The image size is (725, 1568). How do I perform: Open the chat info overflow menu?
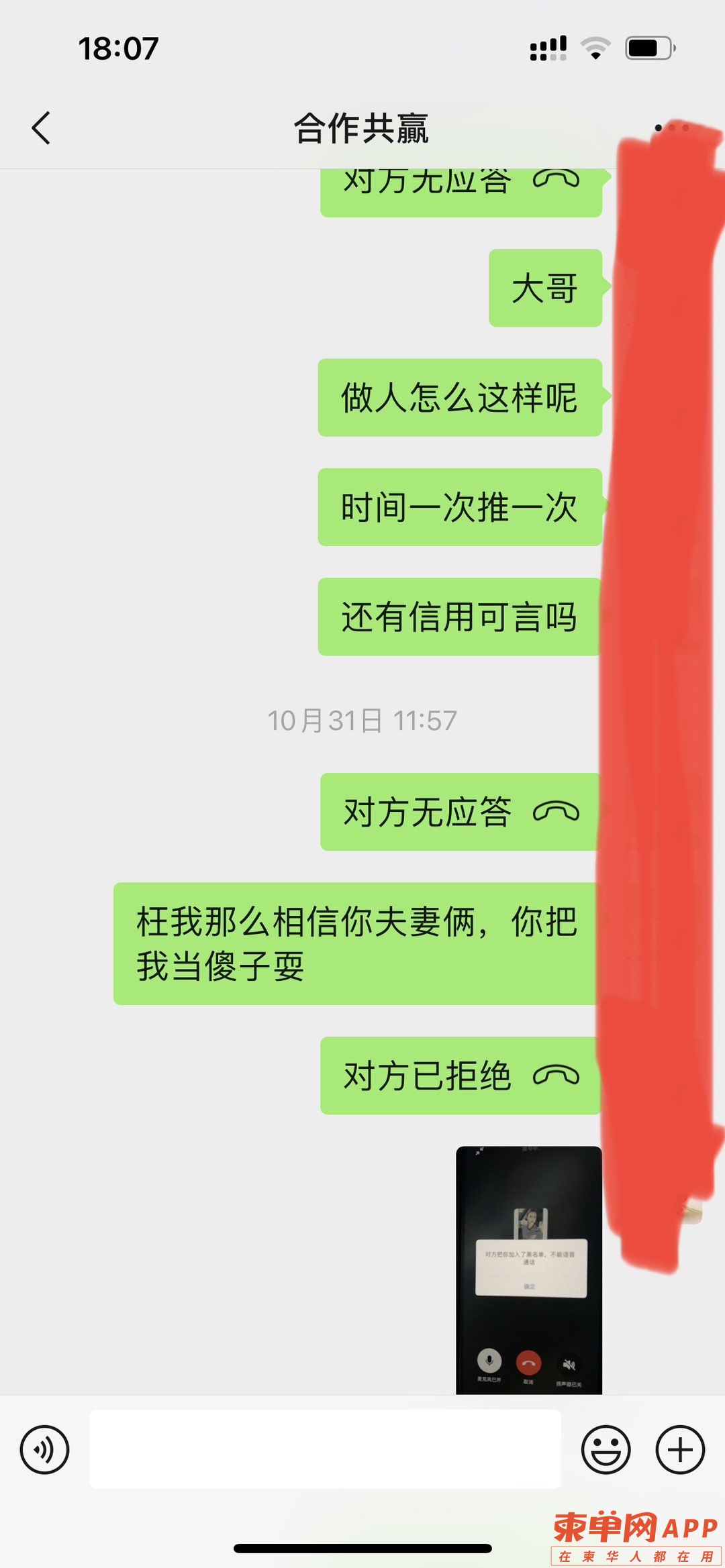point(671,127)
